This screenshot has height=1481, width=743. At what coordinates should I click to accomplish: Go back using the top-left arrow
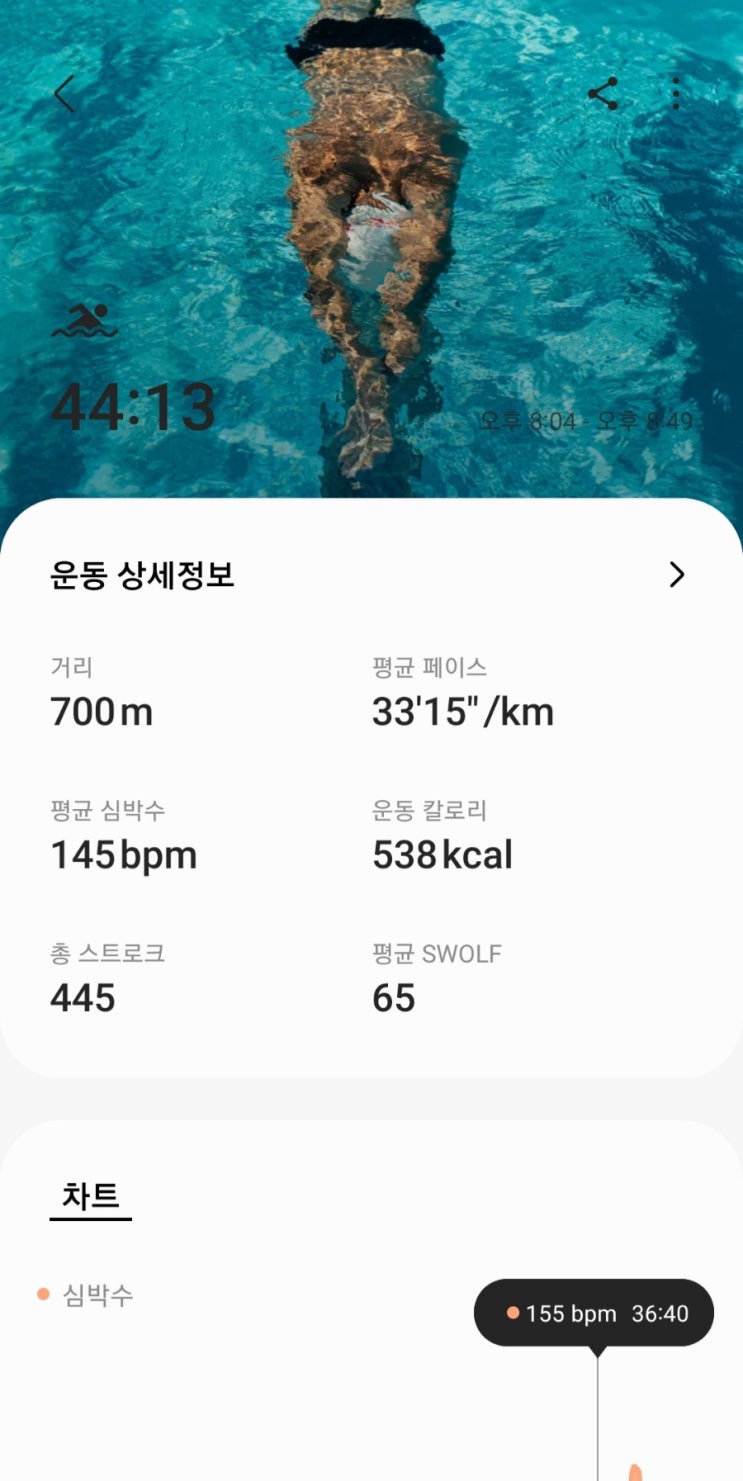coord(64,94)
